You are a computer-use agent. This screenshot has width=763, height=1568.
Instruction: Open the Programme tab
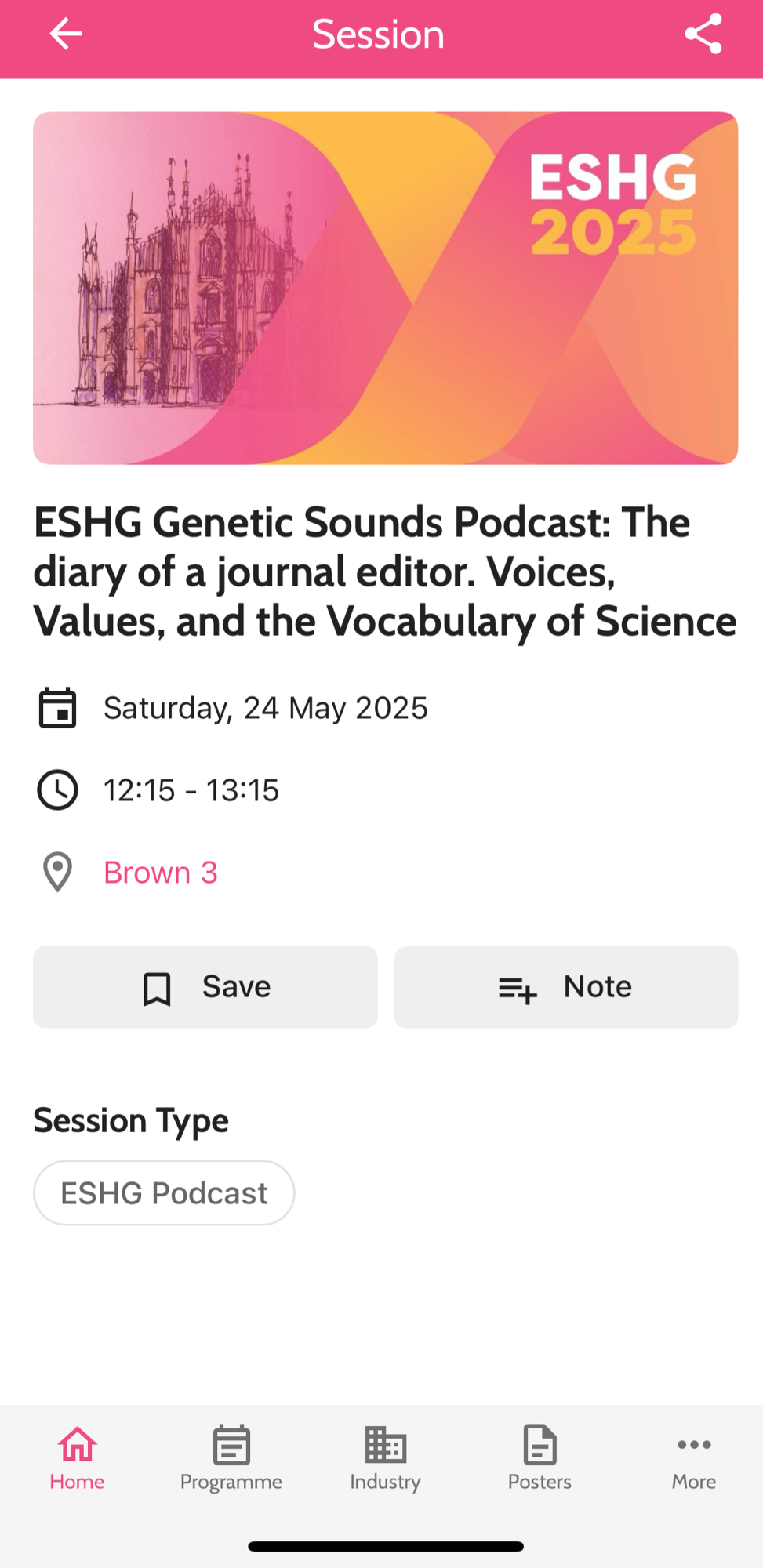click(231, 1458)
